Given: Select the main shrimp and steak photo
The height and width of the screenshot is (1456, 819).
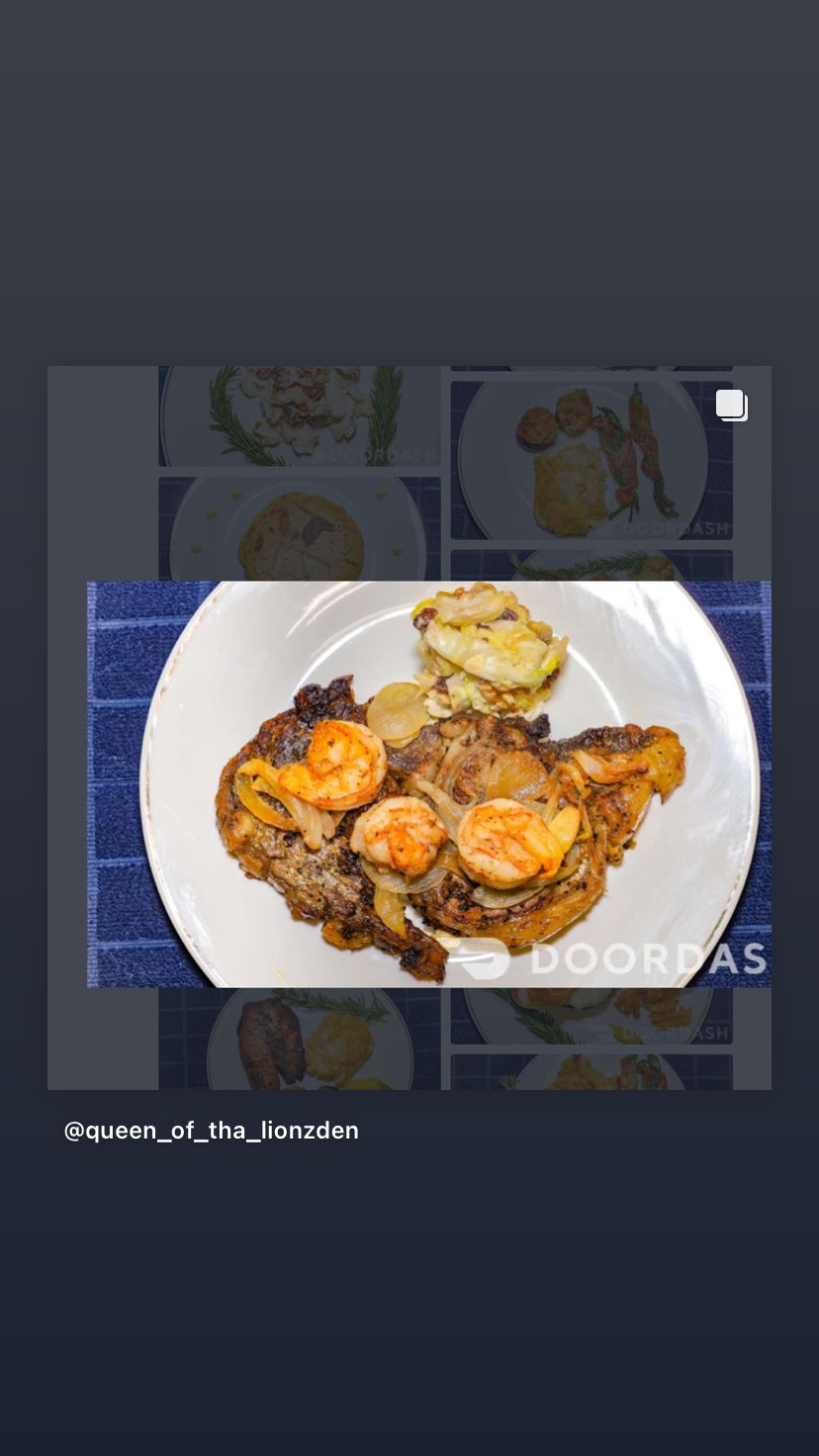Looking at the screenshot, I should 428,783.
